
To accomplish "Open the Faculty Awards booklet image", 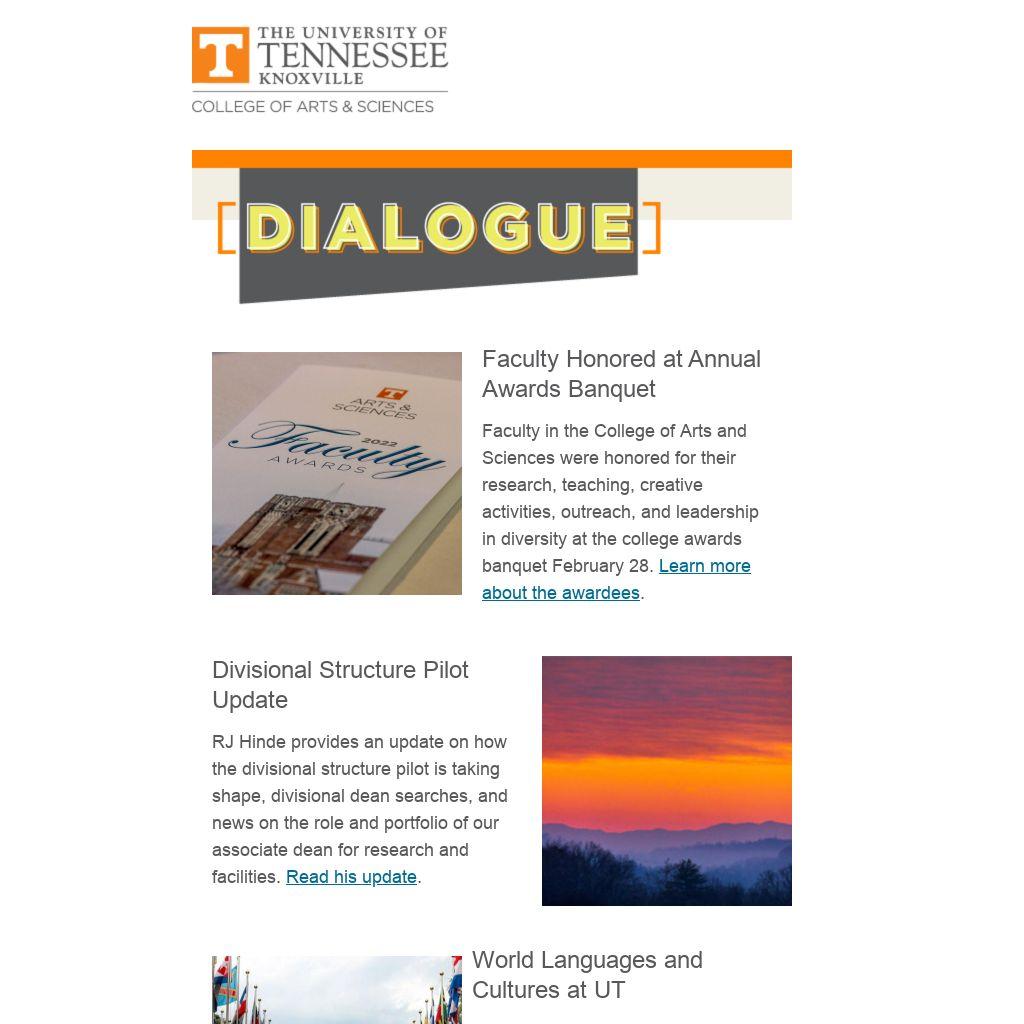I will point(337,473).
